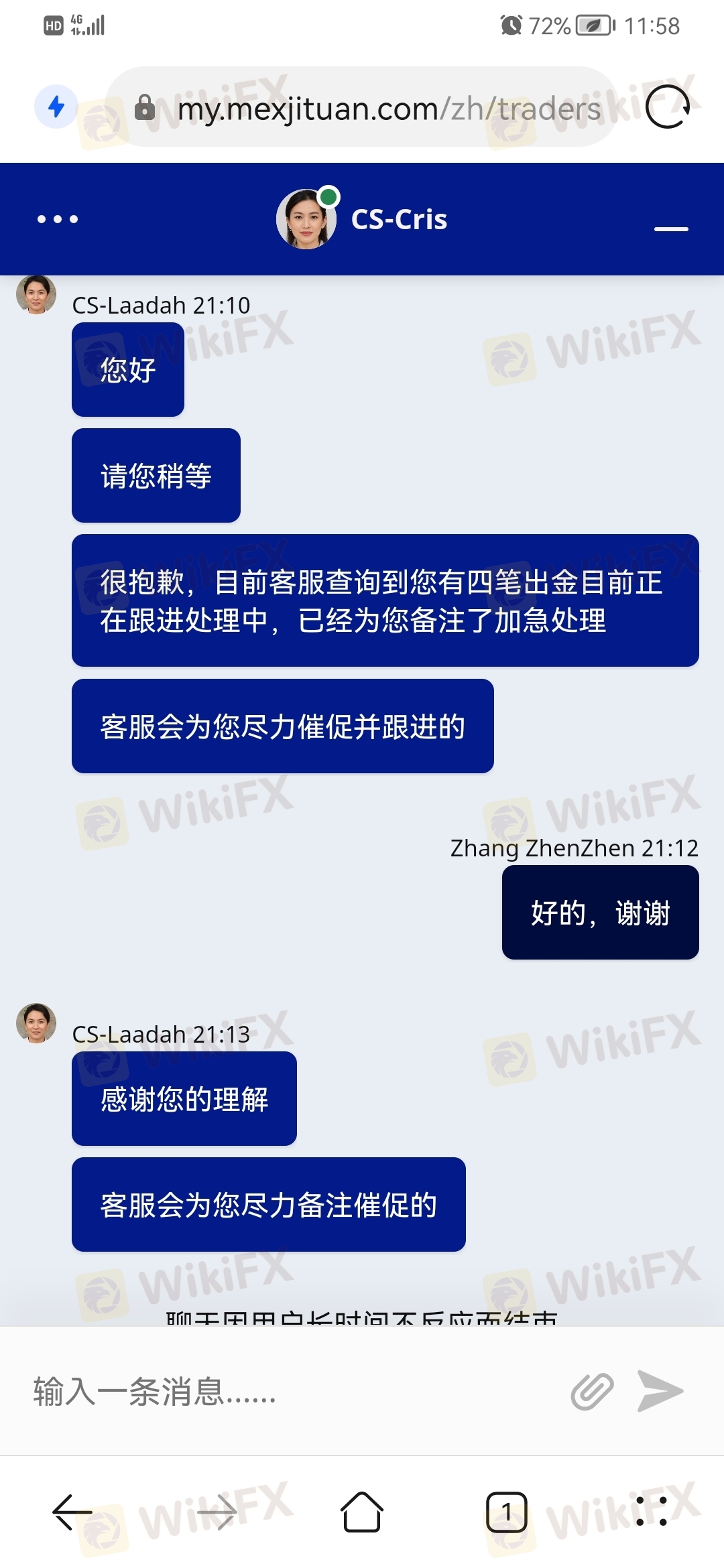
Task: Go to the browser home page
Action: (362, 1512)
